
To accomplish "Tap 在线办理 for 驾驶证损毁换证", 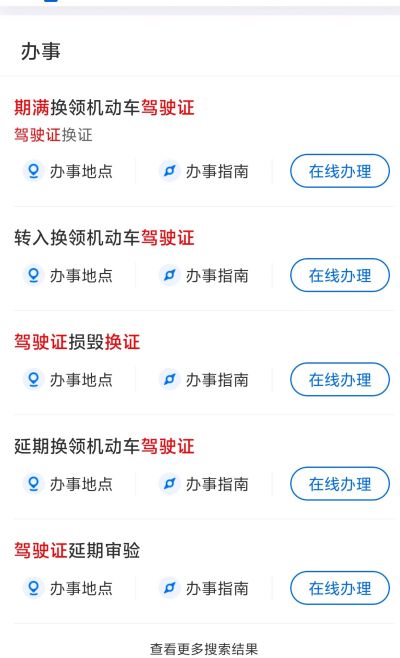I will (x=340, y=379).
